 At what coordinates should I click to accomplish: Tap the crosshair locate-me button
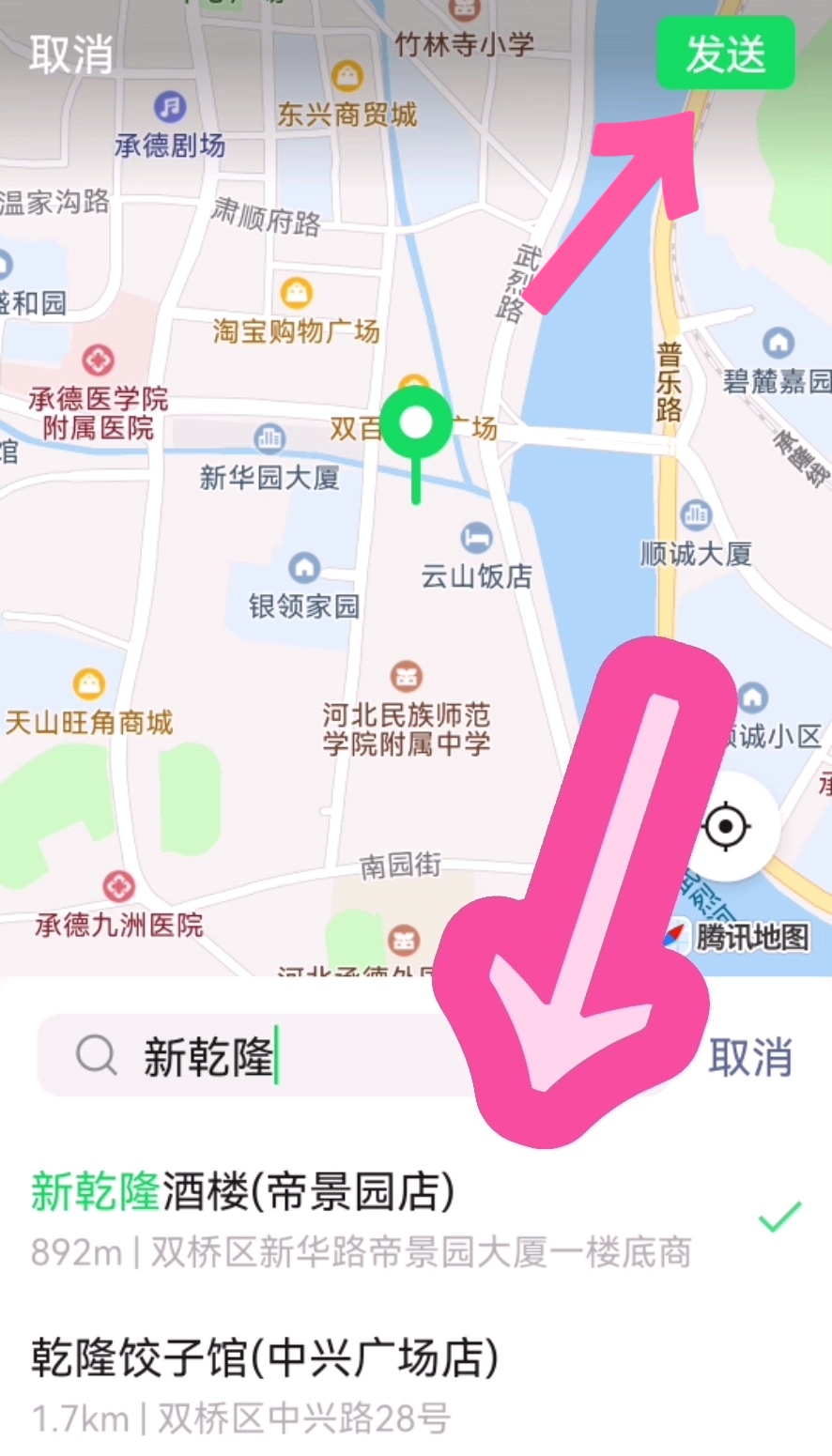tap(728, 826)
